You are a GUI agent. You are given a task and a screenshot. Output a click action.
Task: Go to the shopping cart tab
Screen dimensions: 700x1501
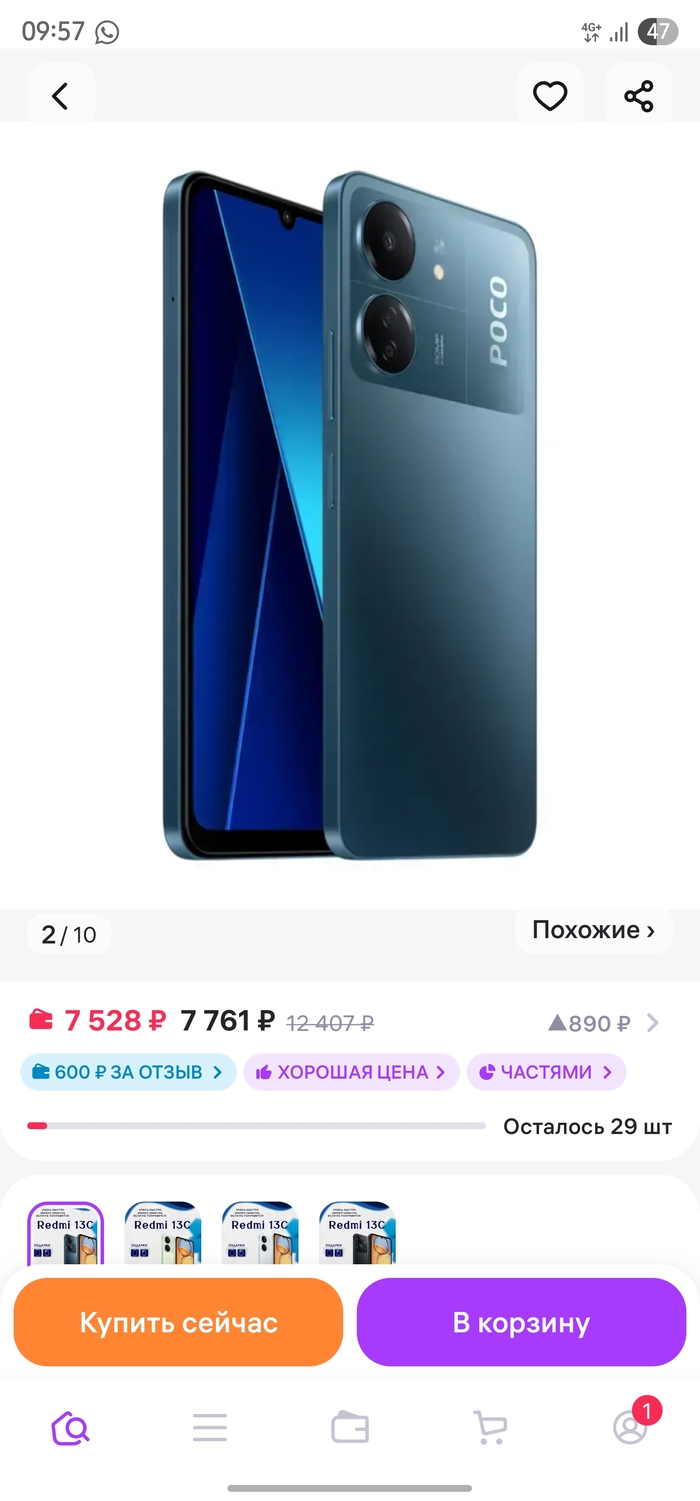click(489, 1427)
